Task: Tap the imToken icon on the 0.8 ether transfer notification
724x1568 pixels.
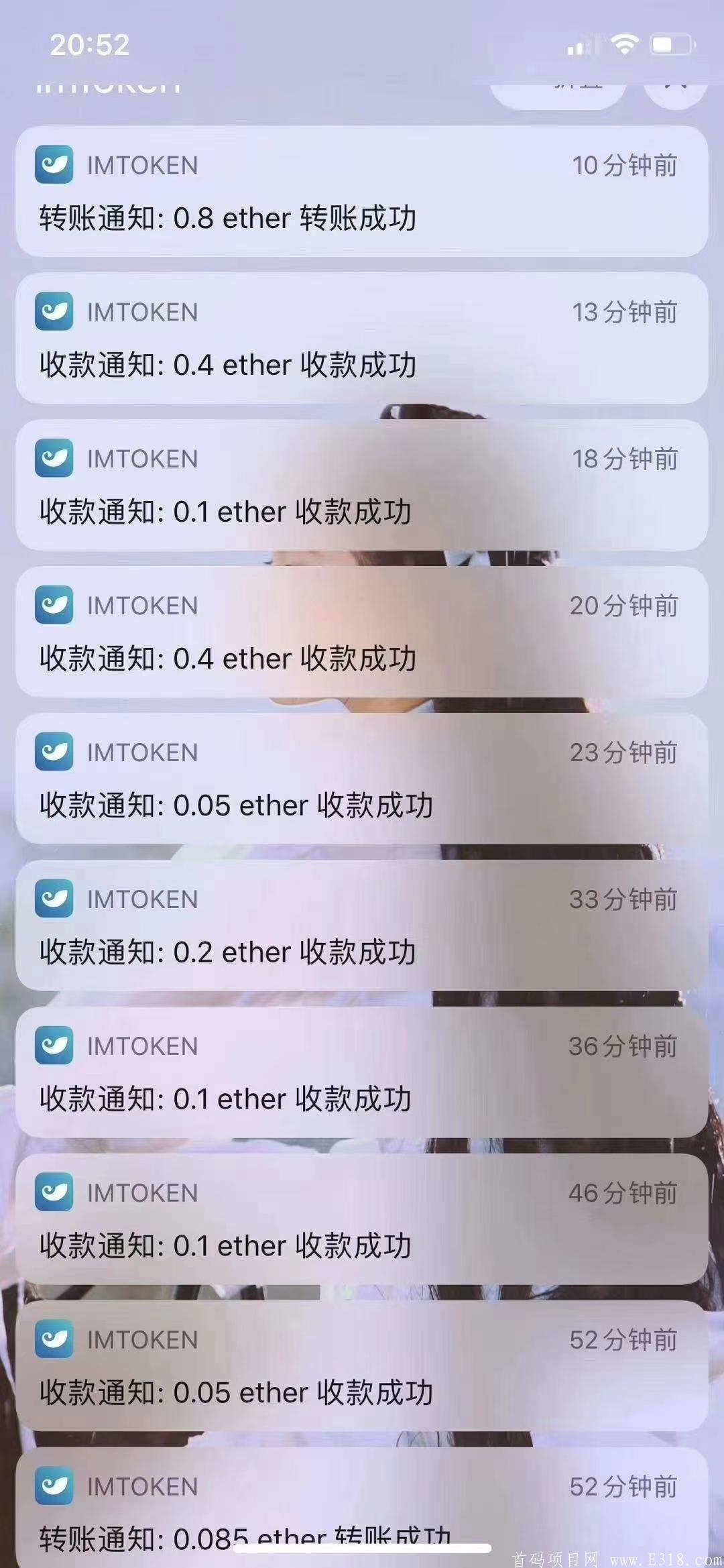Action: coord(55,165)
